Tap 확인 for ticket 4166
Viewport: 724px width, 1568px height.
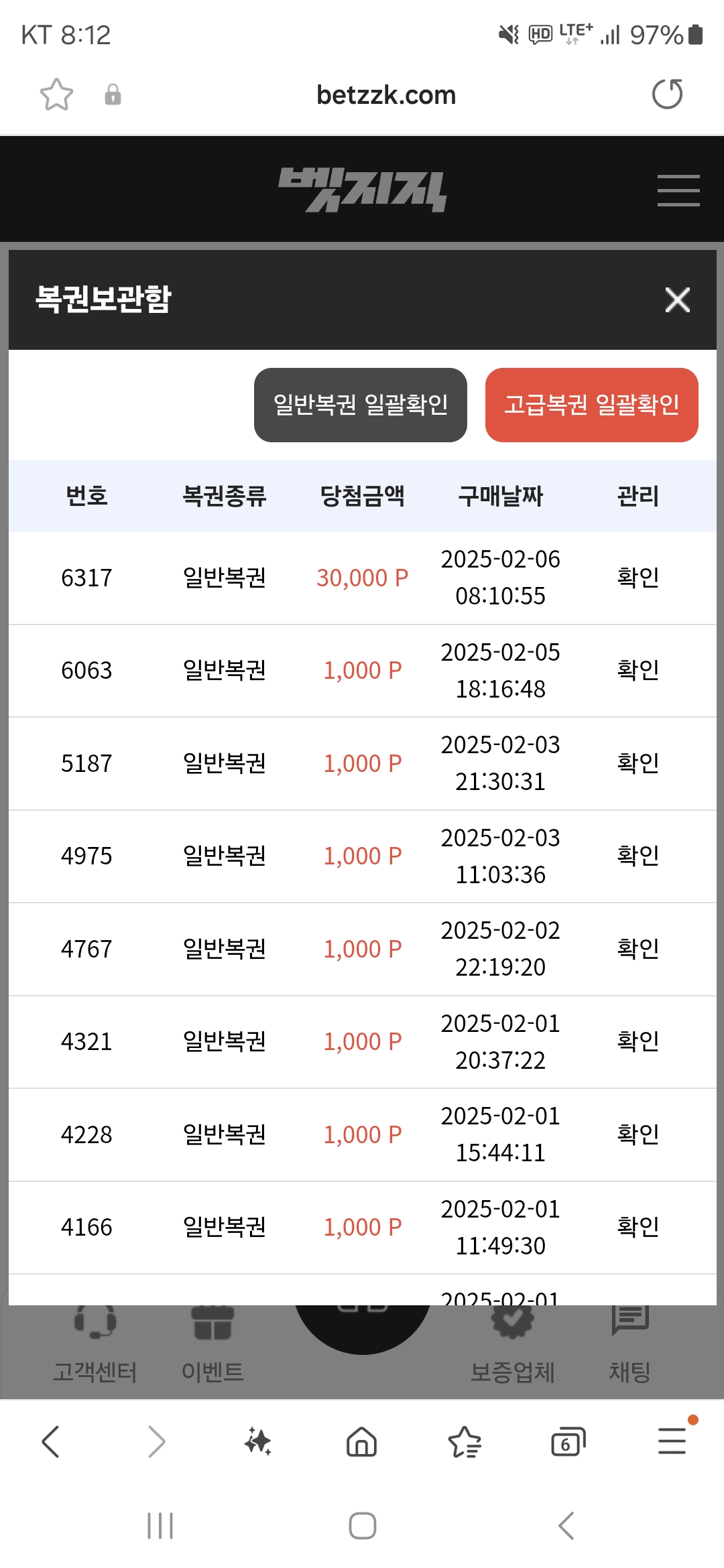pos(638,1227)
